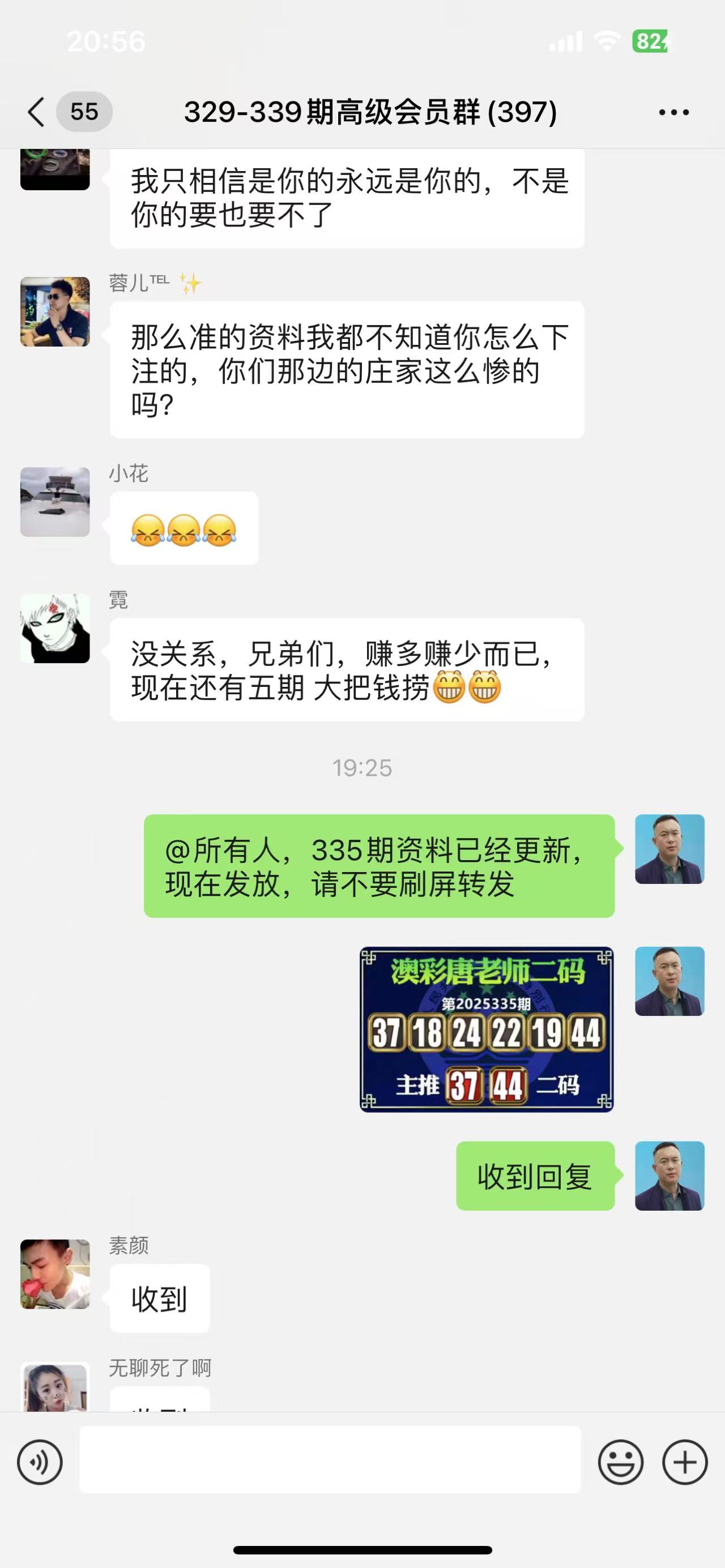The width and height of the screenshot is (725, 1568).
Task: Open own avatar beside 收到回复 message
Action: pos(669,1176)
